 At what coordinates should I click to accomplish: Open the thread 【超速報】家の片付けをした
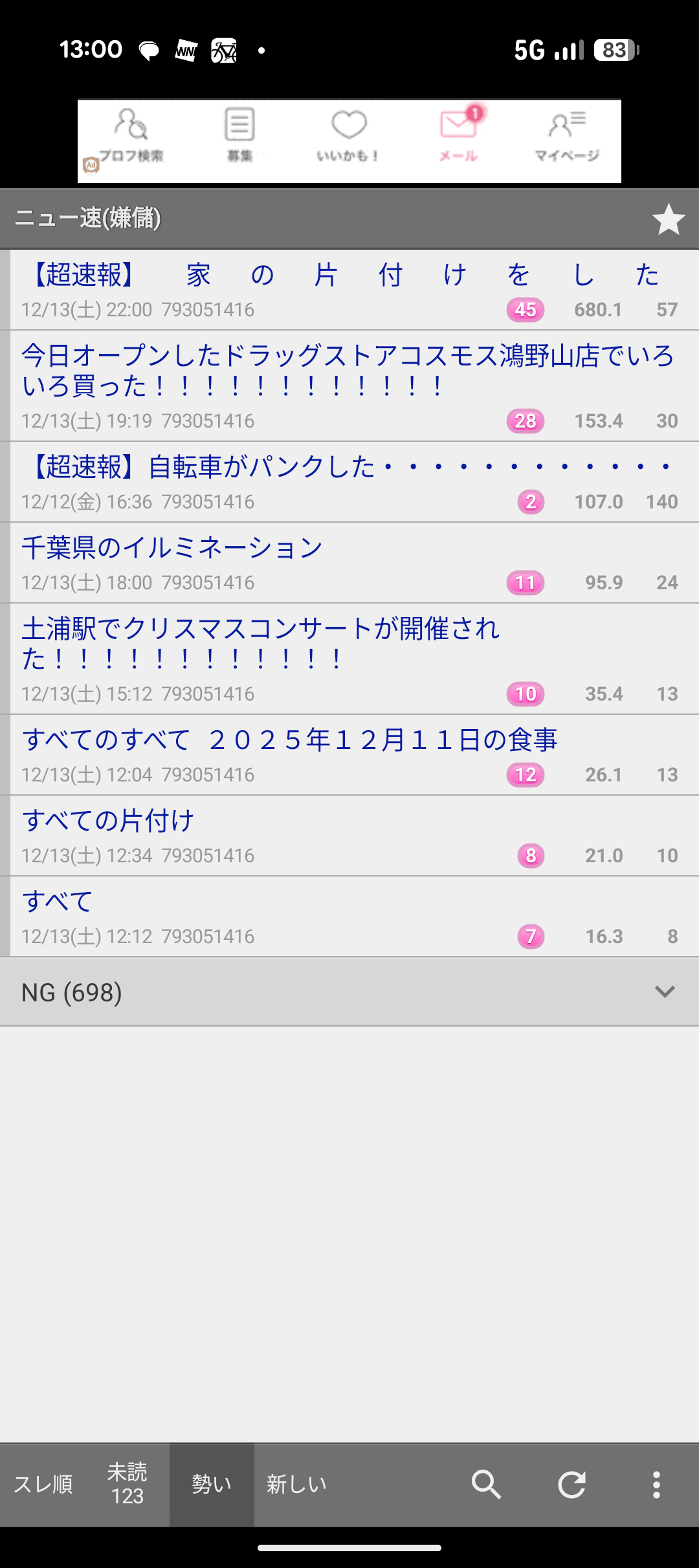tap(343, 276)
